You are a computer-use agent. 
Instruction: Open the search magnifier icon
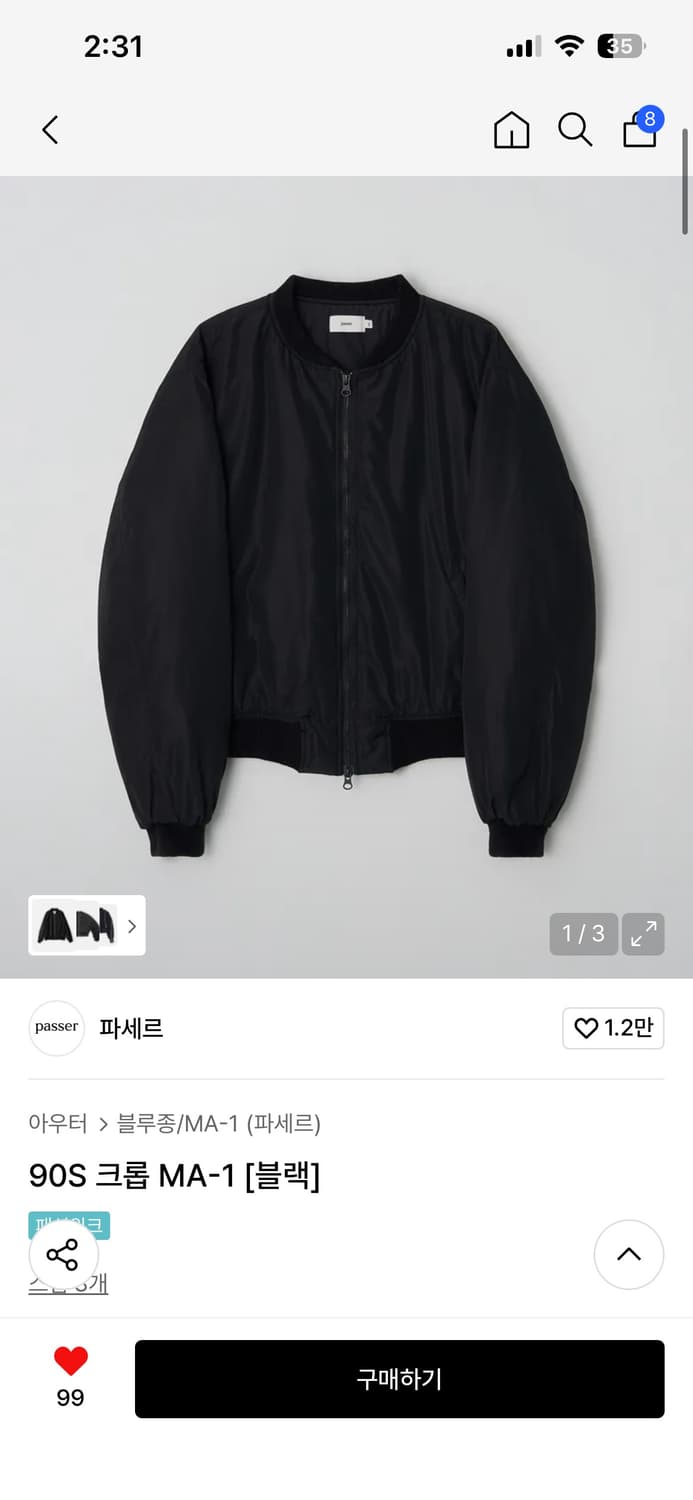575,129
